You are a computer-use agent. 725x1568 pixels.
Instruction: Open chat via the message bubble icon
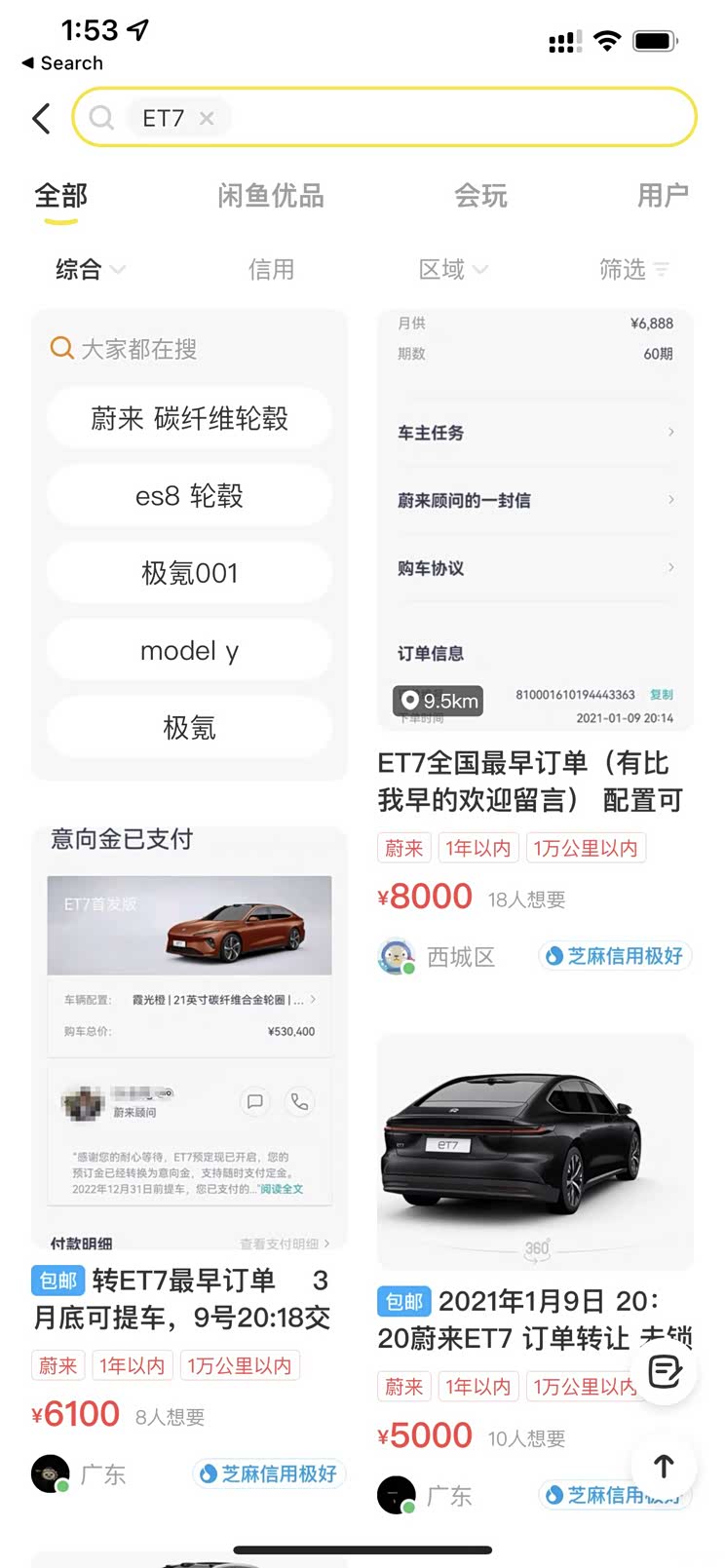[254, 1102]
